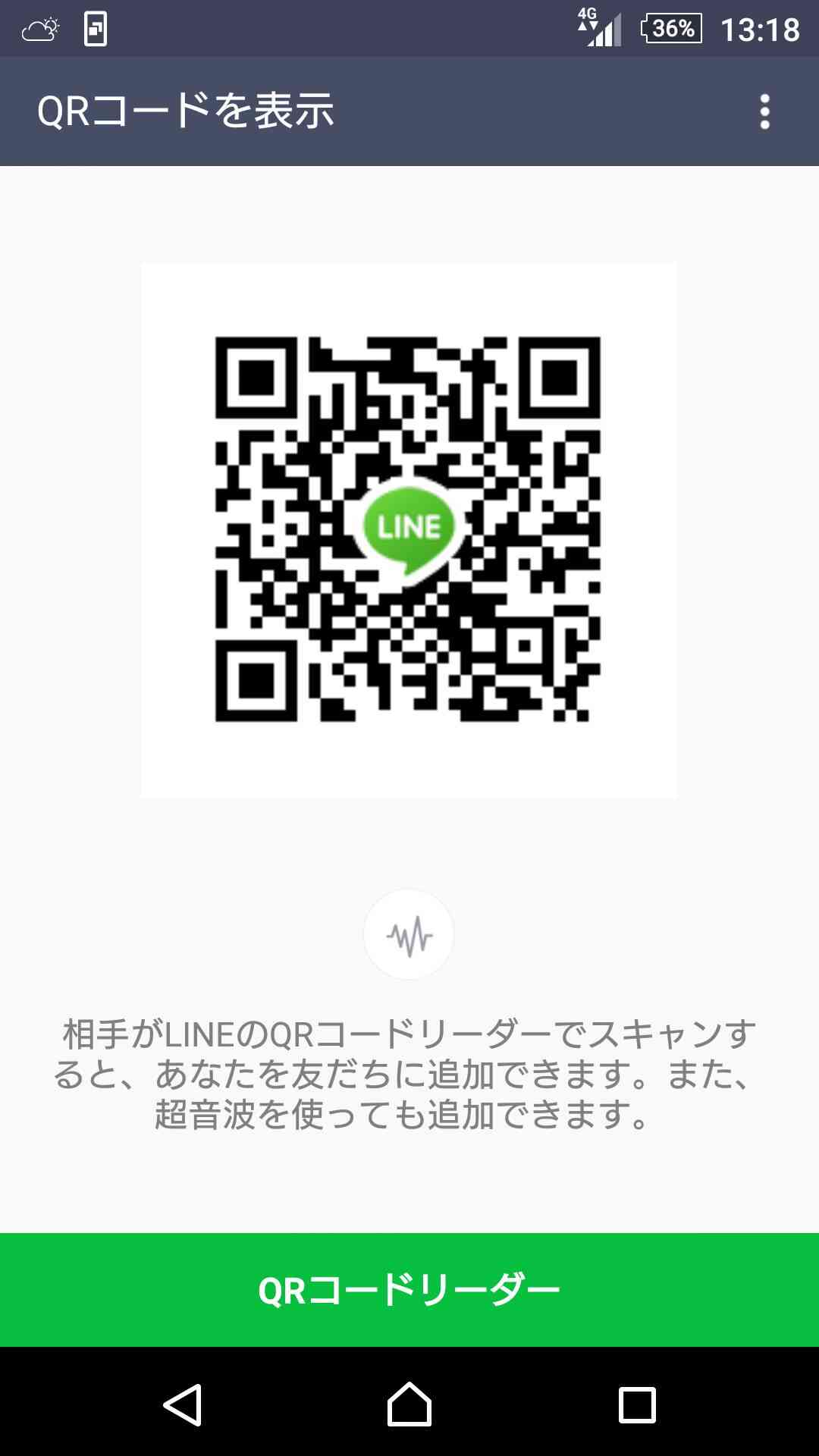This screenshot has width=819, height=1456.
Task: Tap the ultrasonic soundwave icon
Action: [409, 934]
